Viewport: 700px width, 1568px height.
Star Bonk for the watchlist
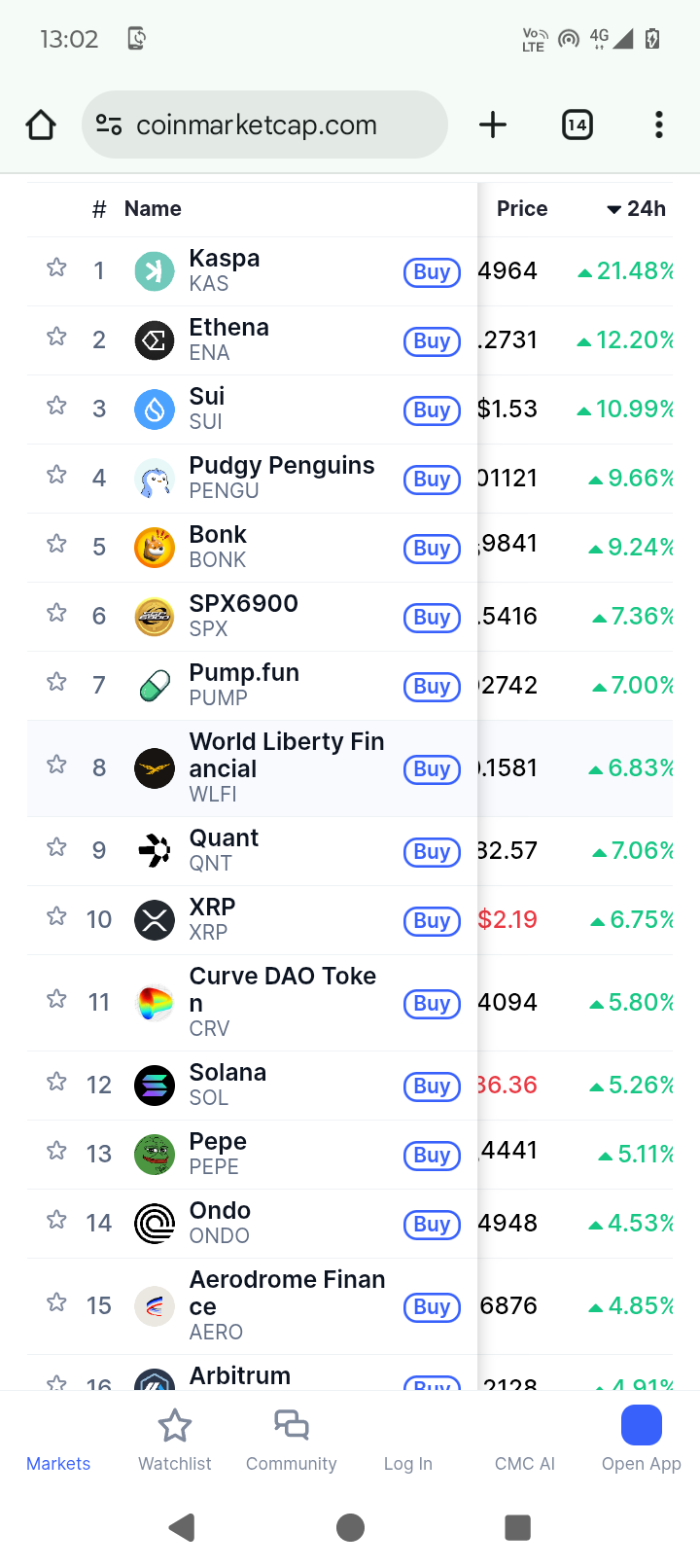56,545
